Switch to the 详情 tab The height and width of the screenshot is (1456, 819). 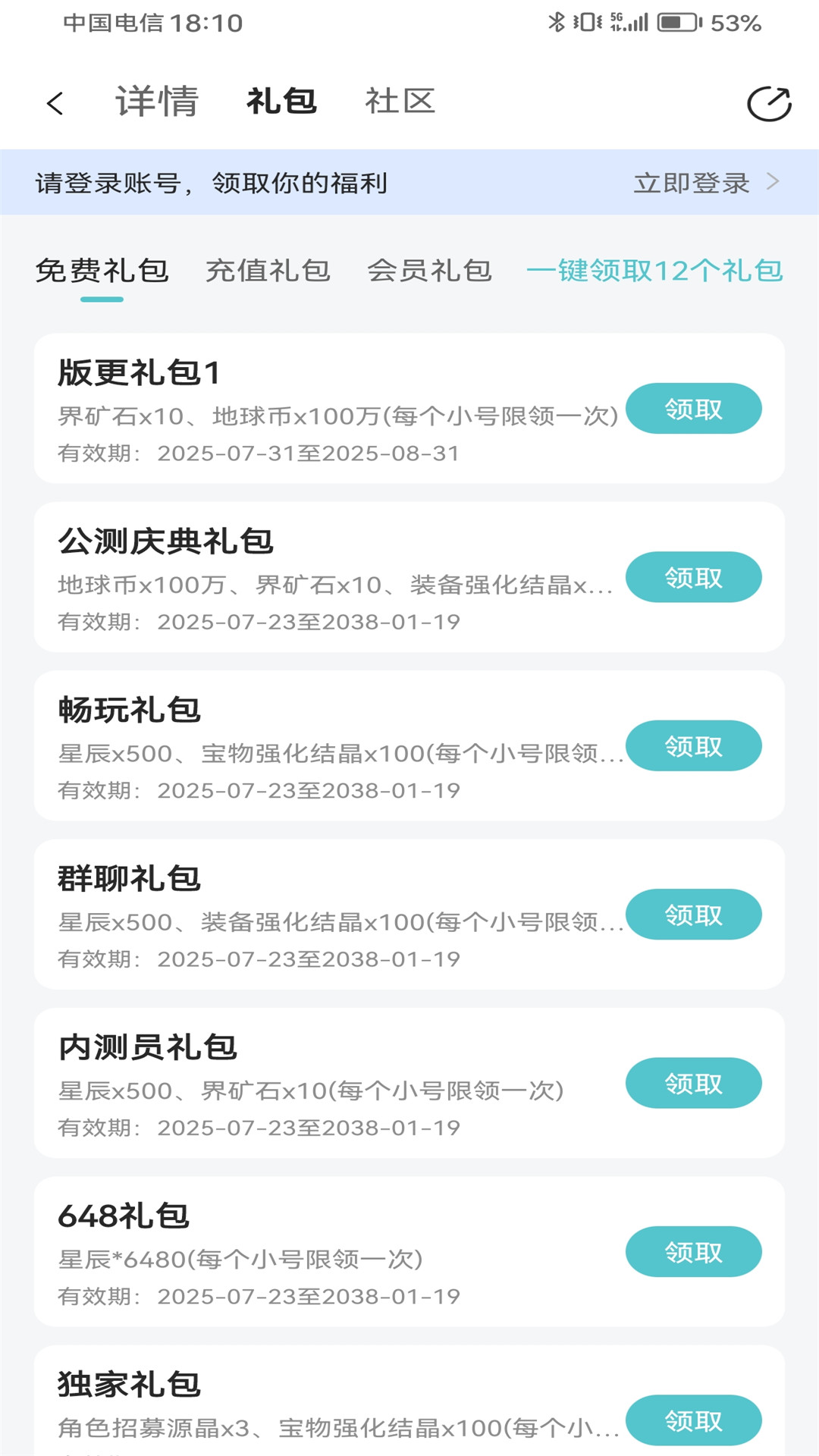tap(157, 103)
